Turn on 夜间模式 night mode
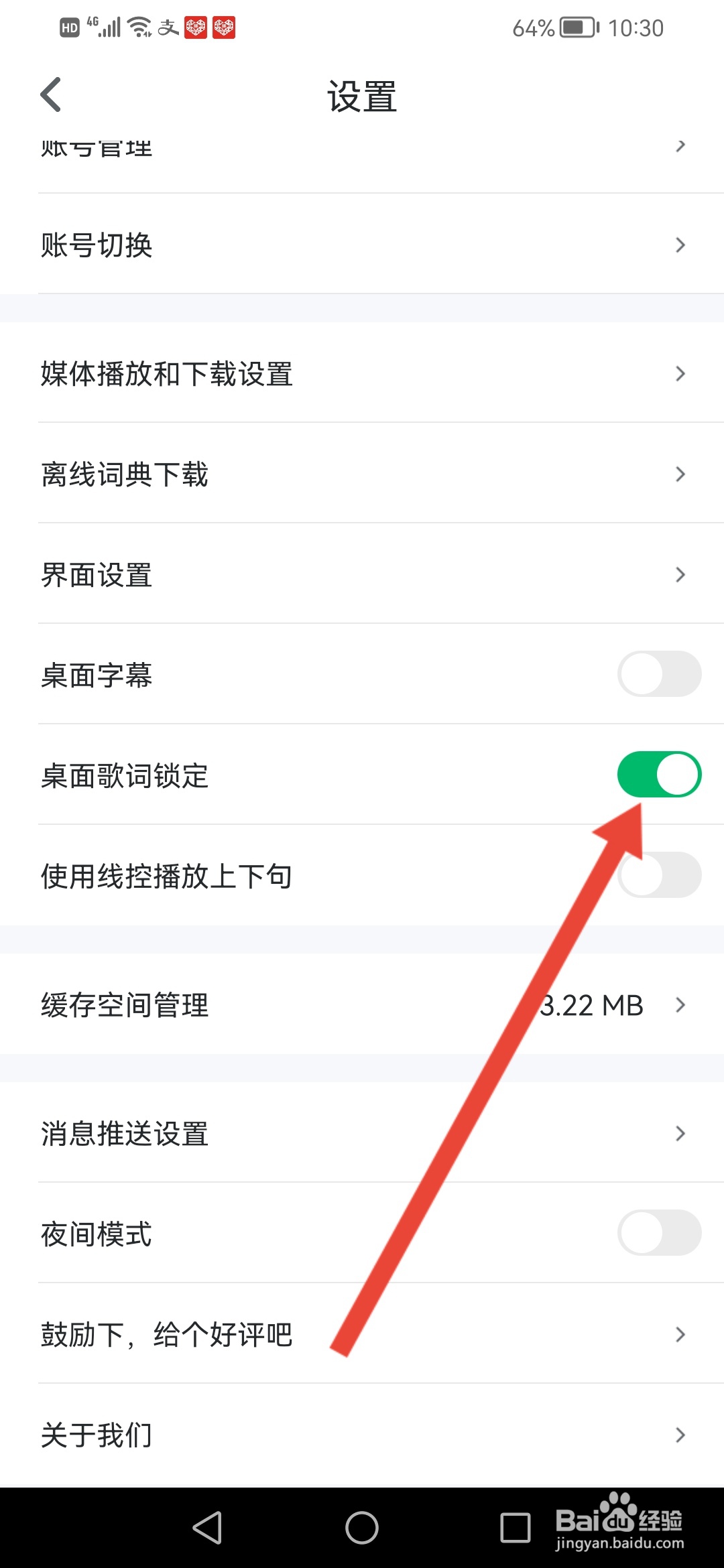Screen dimensions: 724x1568 pos(659,1233)
